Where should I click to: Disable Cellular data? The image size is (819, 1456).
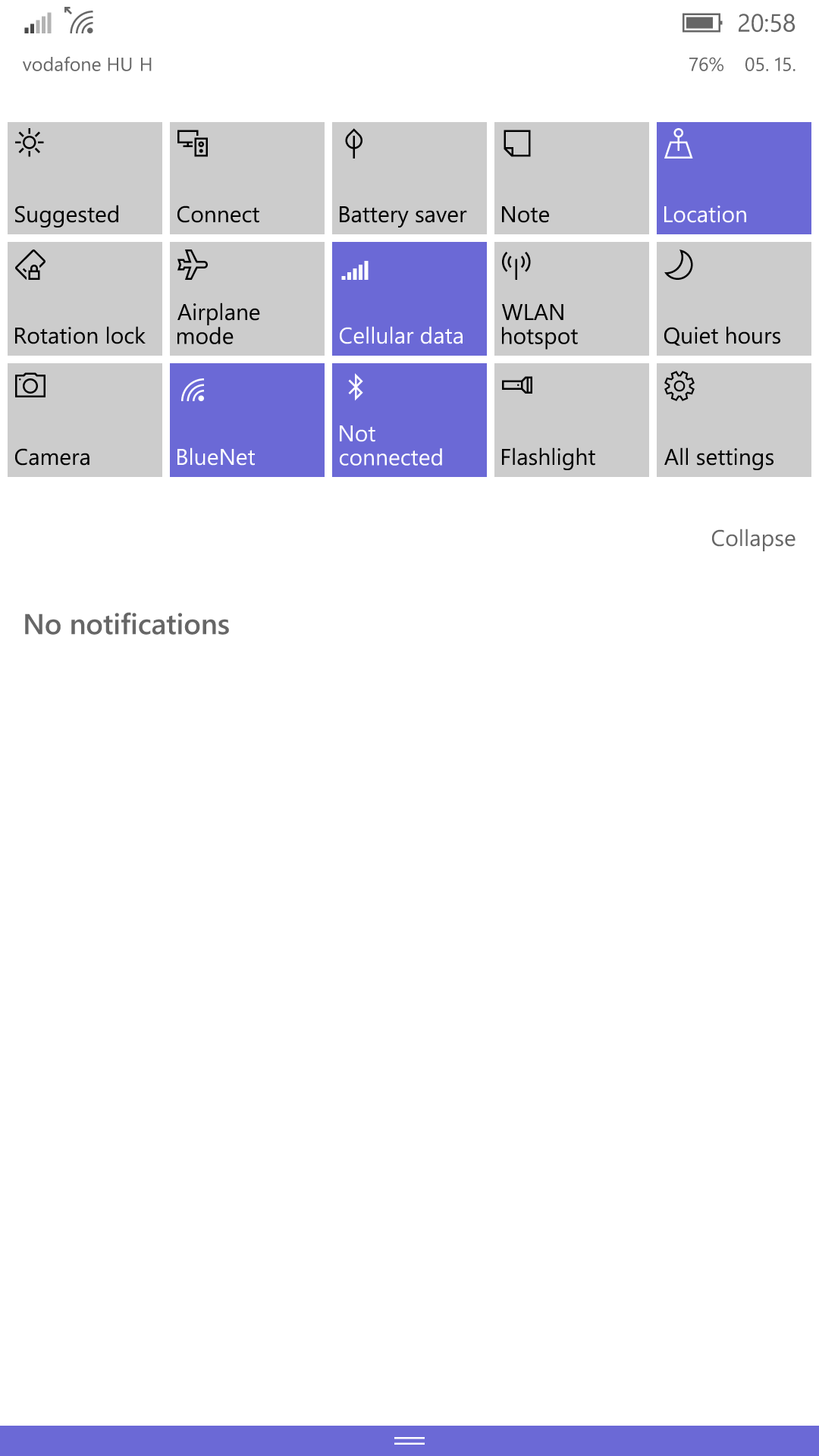(409, 299)
